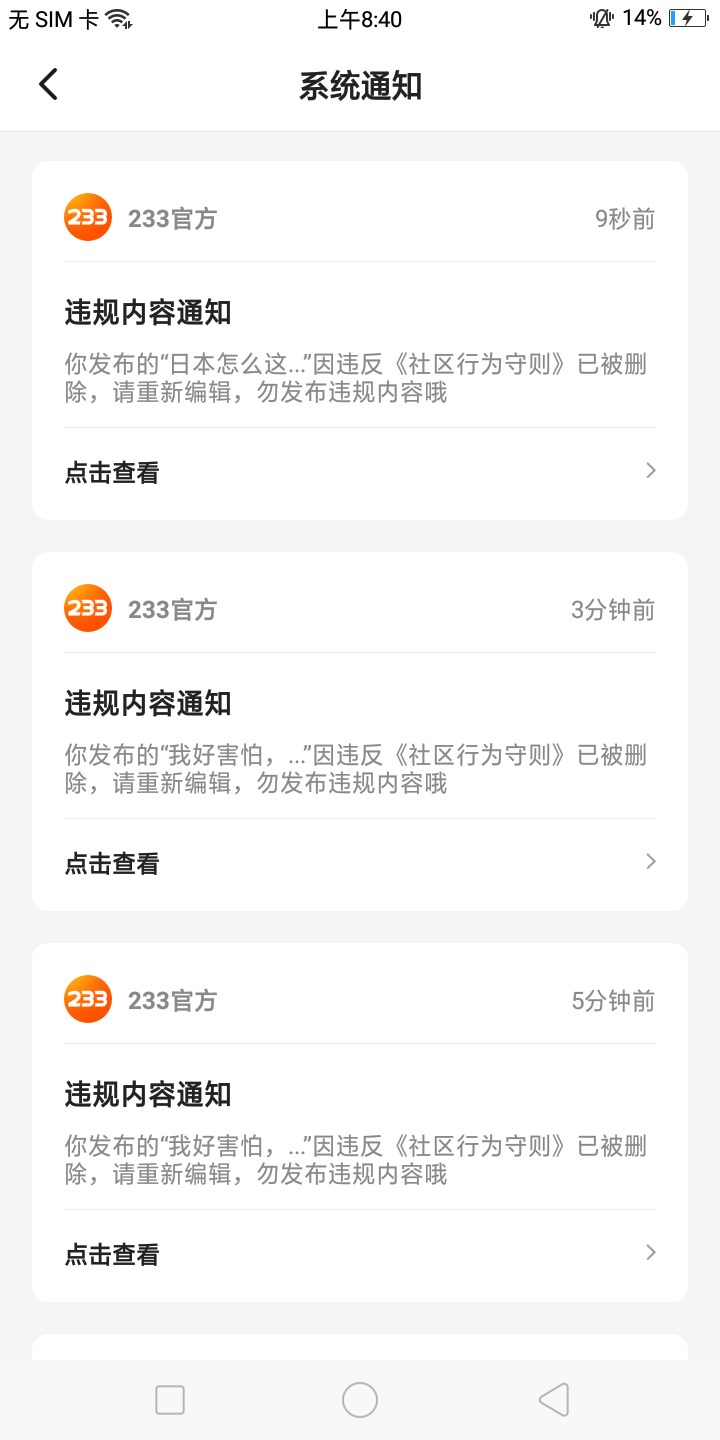Open 点击查看 in the 9秒前 notification

(x=360, y=473)
